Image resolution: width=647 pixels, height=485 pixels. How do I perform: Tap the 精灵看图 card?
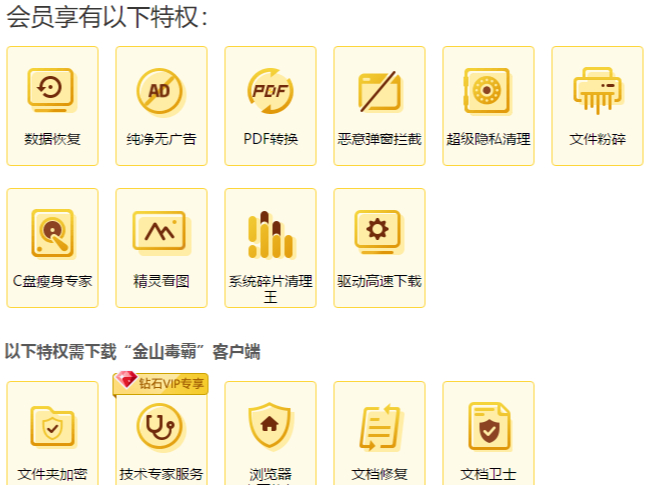(x=161, y=248)
